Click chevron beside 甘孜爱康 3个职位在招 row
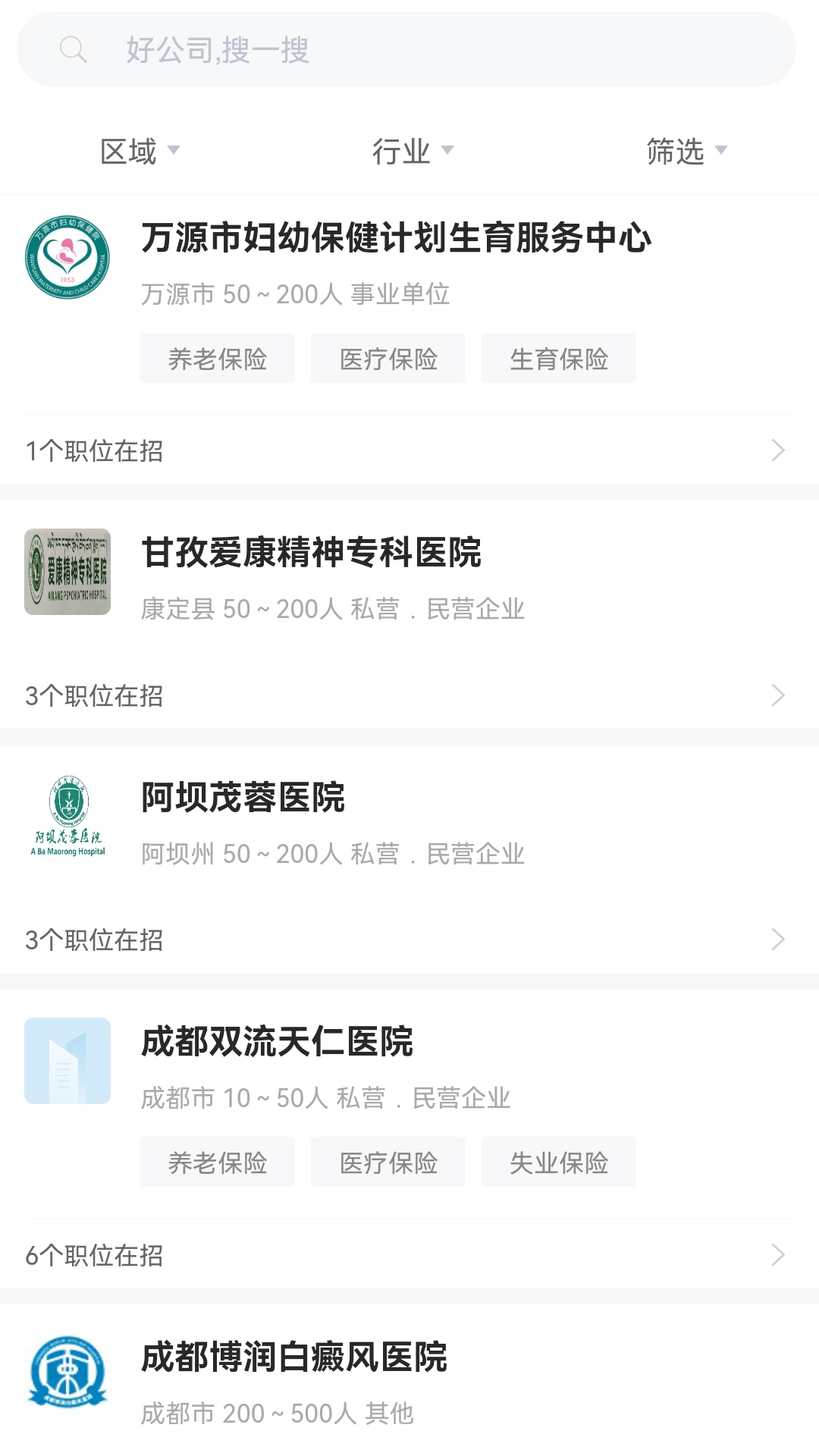 (x=779, y=695)
